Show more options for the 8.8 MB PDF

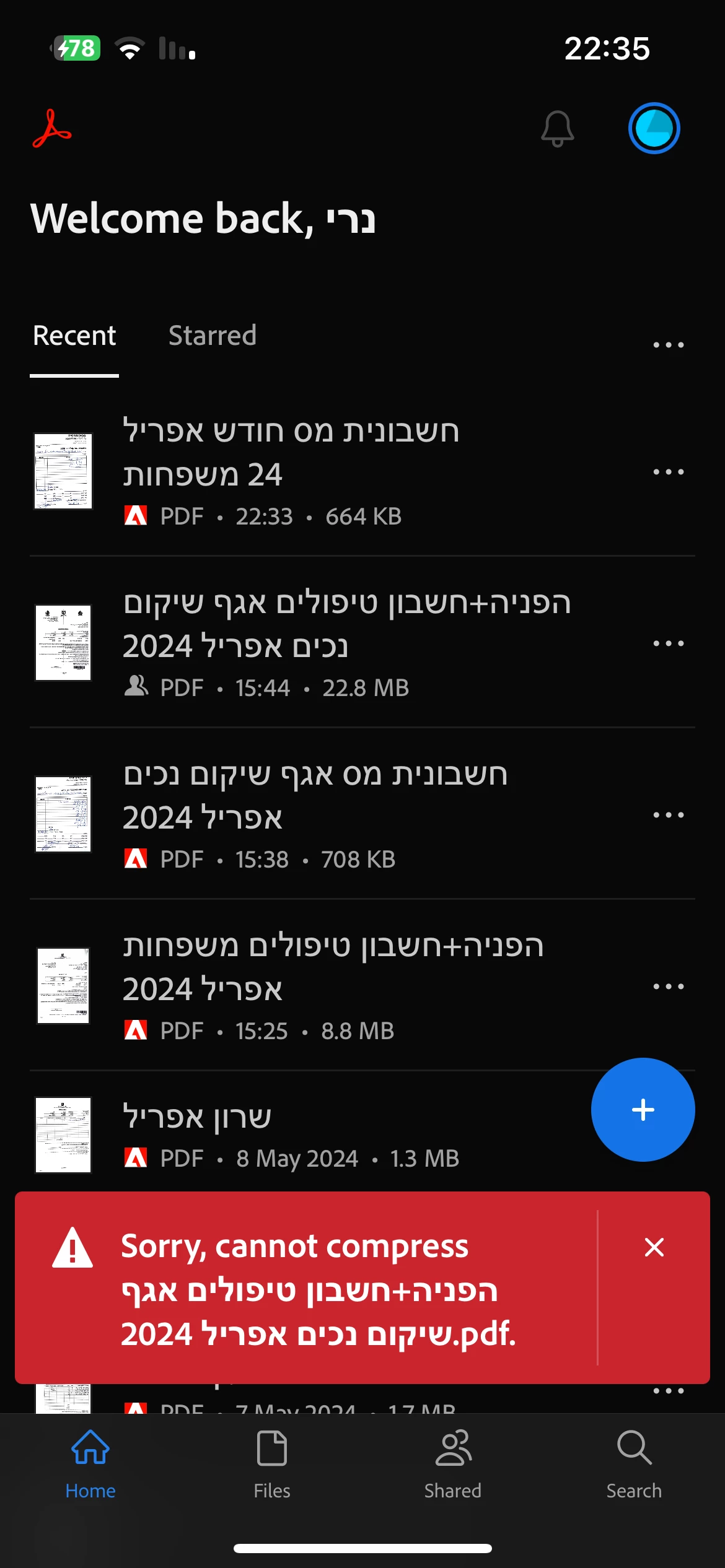[x=668, y=987]
